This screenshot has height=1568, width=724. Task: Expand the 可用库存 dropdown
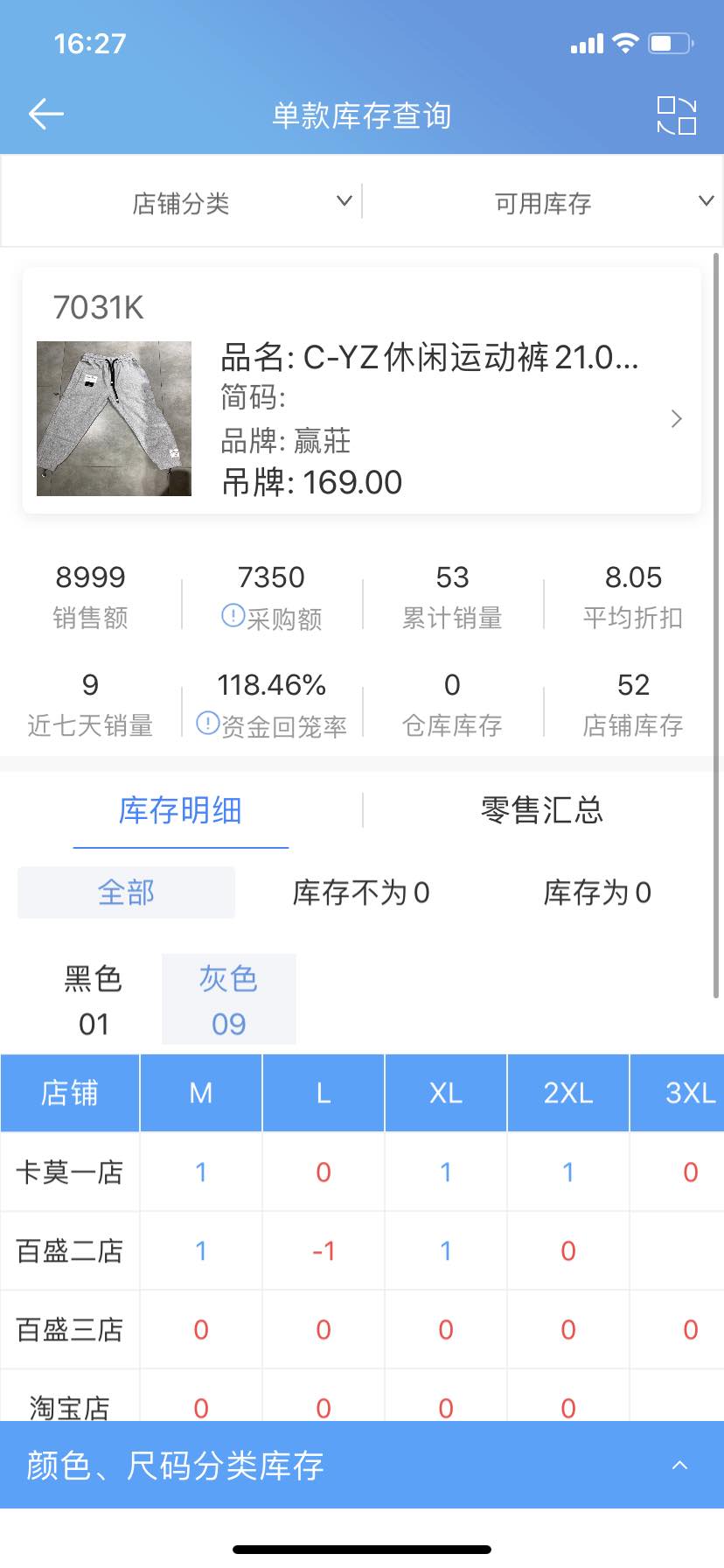pos(603,203)
